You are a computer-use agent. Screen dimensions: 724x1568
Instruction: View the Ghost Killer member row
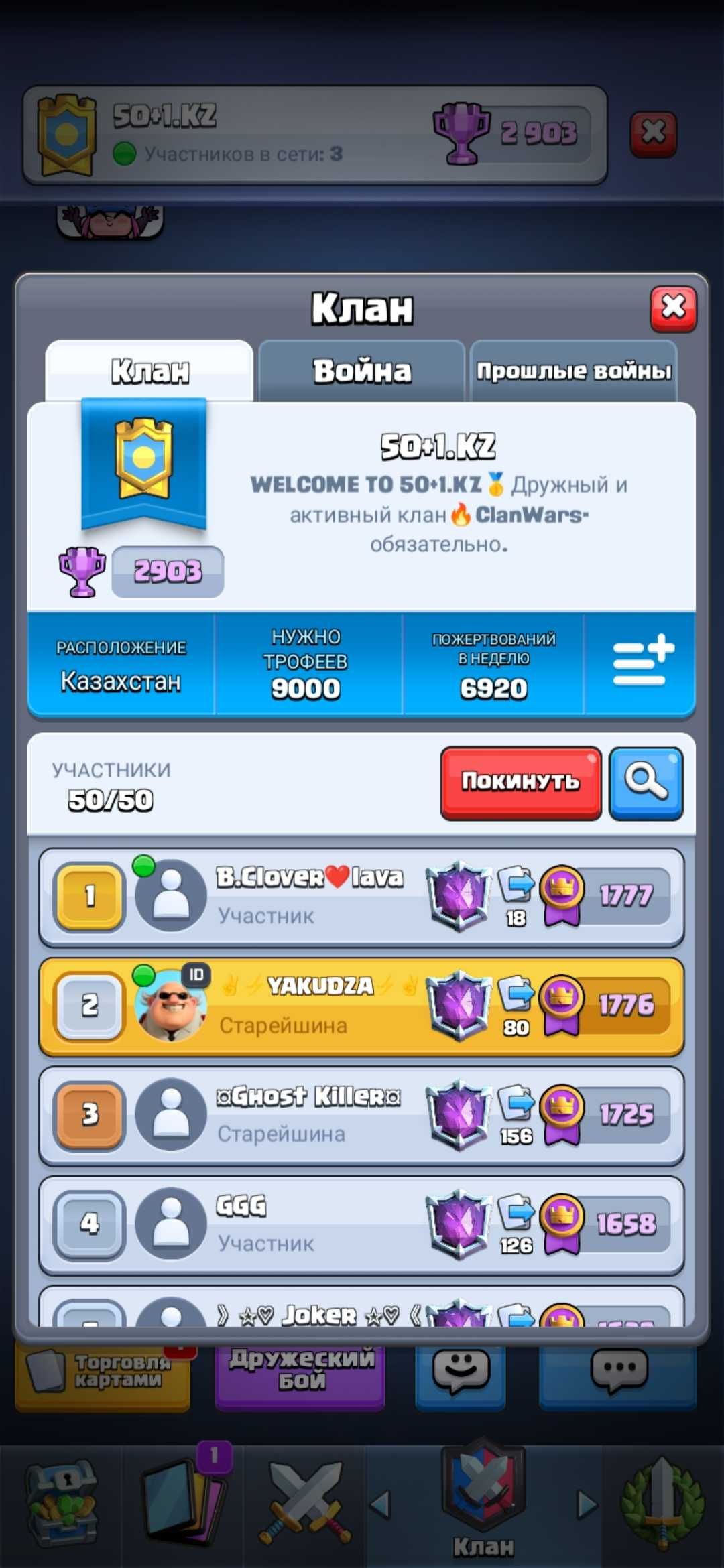tap(310, 1115)
